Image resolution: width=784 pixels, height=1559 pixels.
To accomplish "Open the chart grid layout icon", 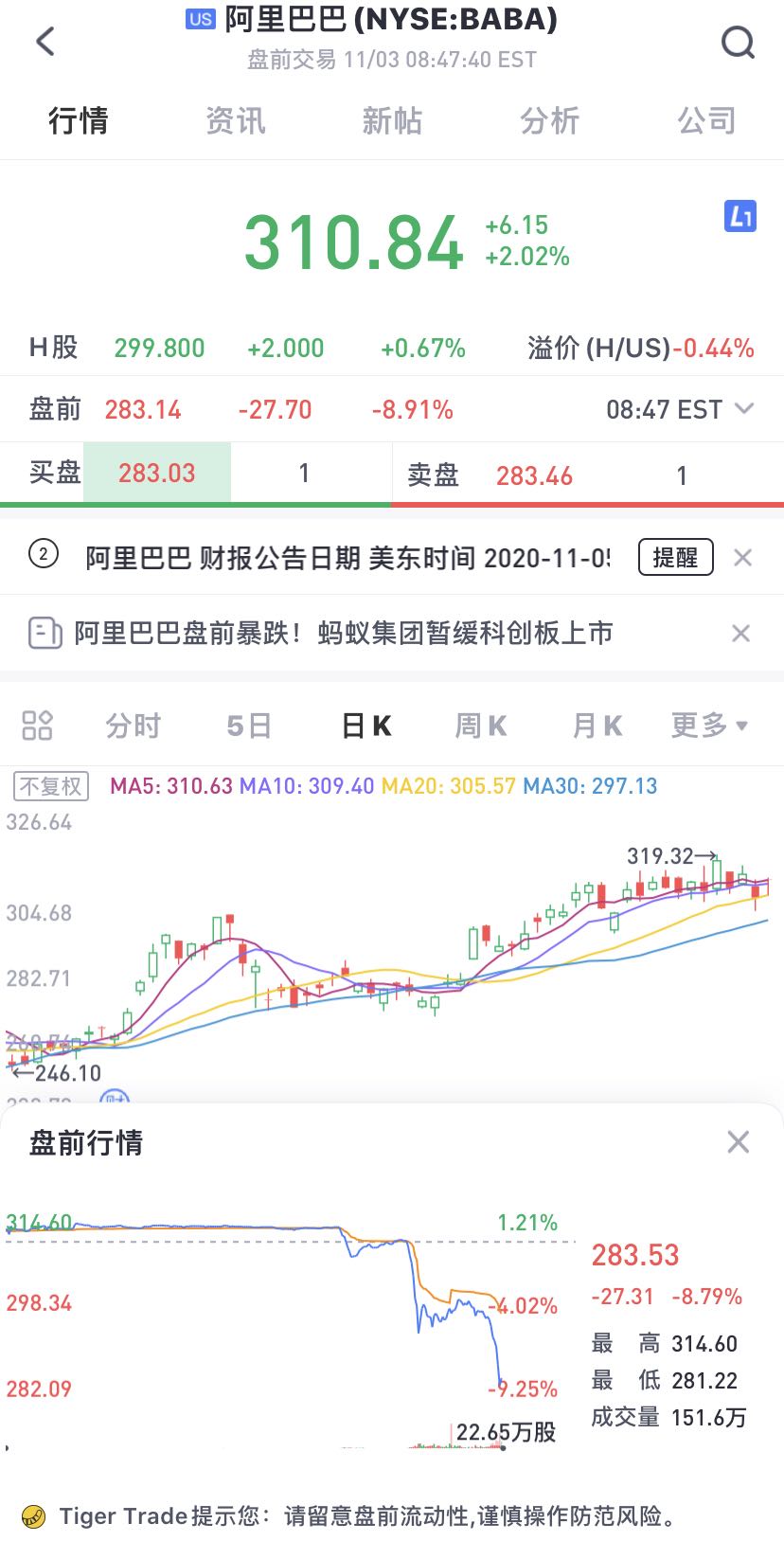I will [x=37, y=726].
